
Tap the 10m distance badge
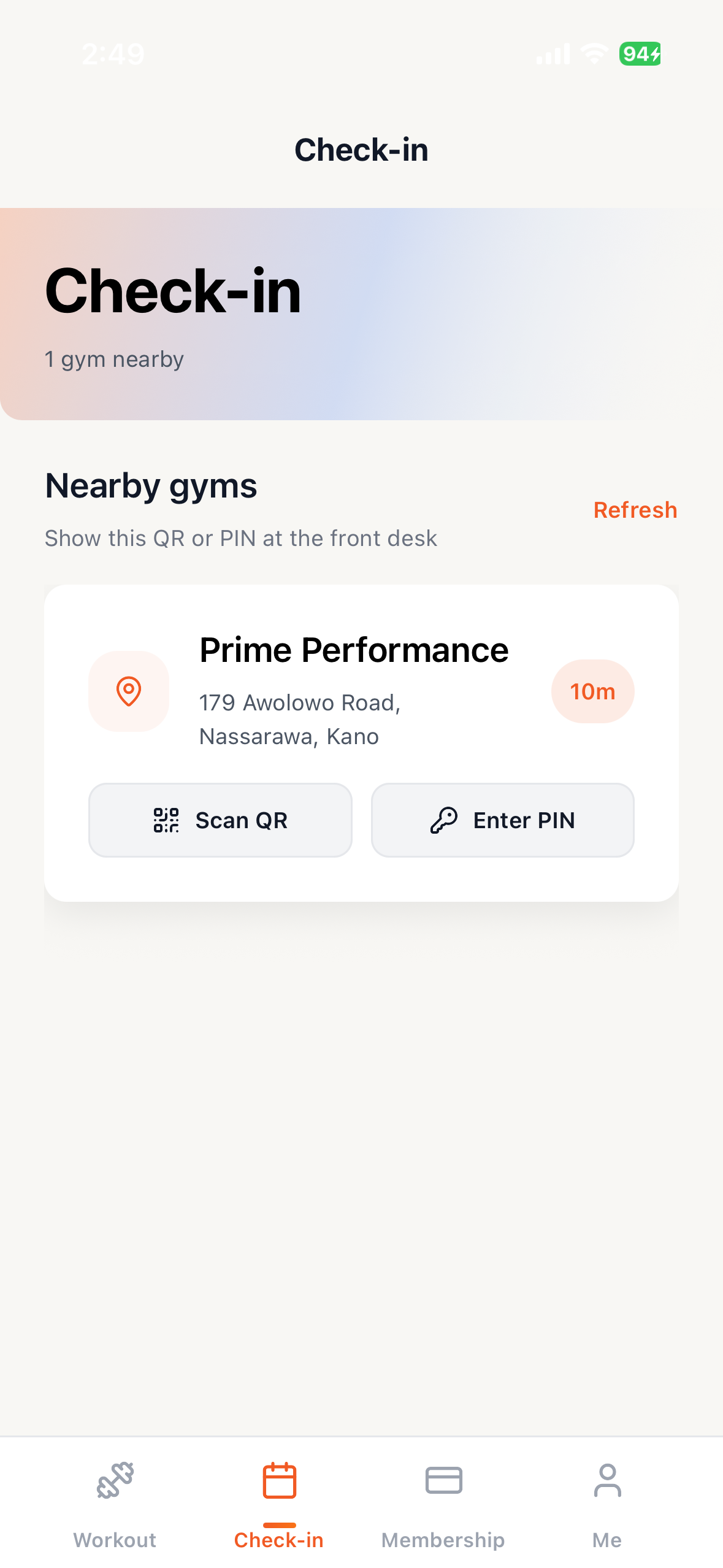tap(591, 691)
